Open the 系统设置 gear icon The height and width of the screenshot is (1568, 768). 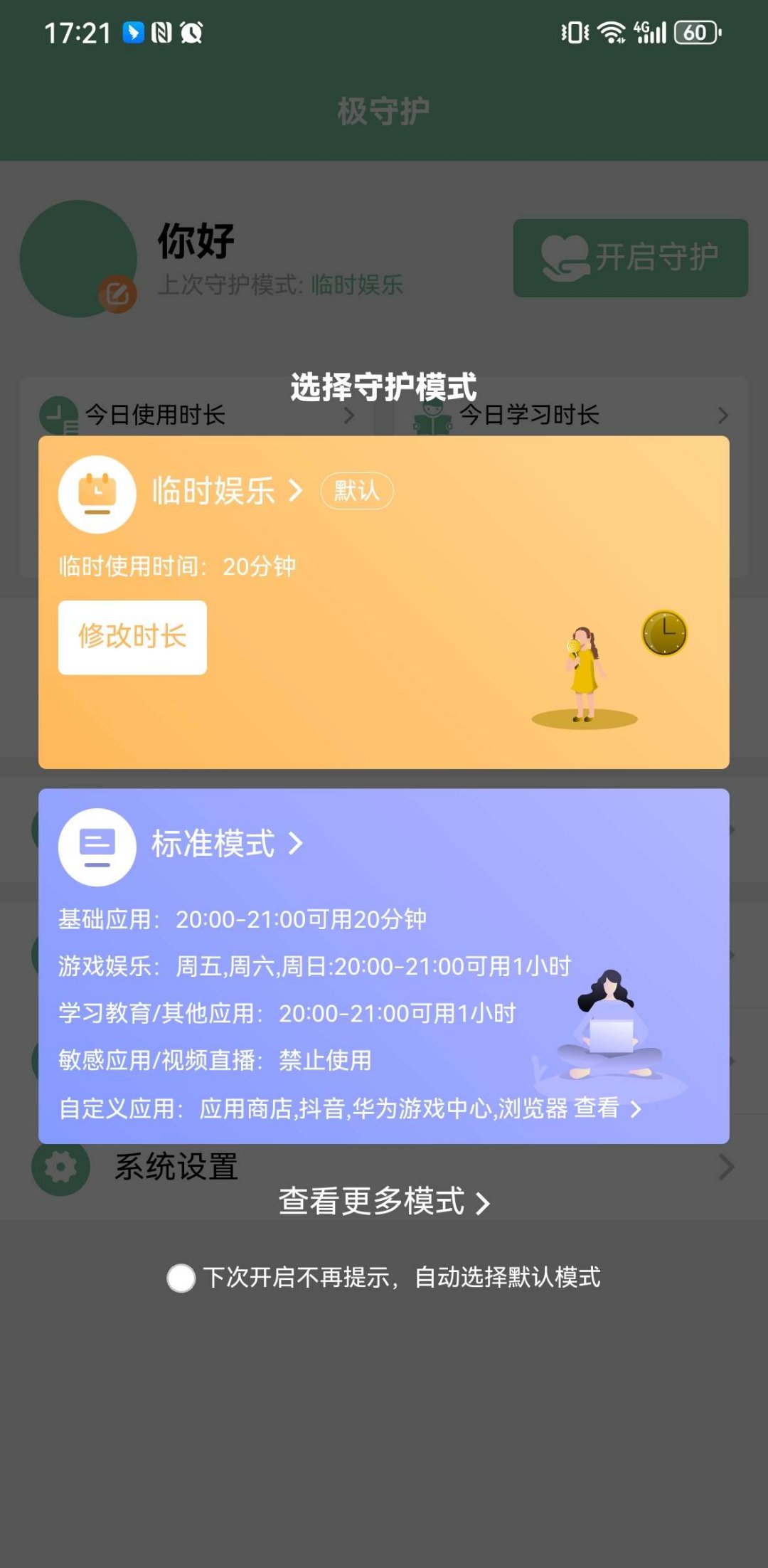coord(60,1166)
